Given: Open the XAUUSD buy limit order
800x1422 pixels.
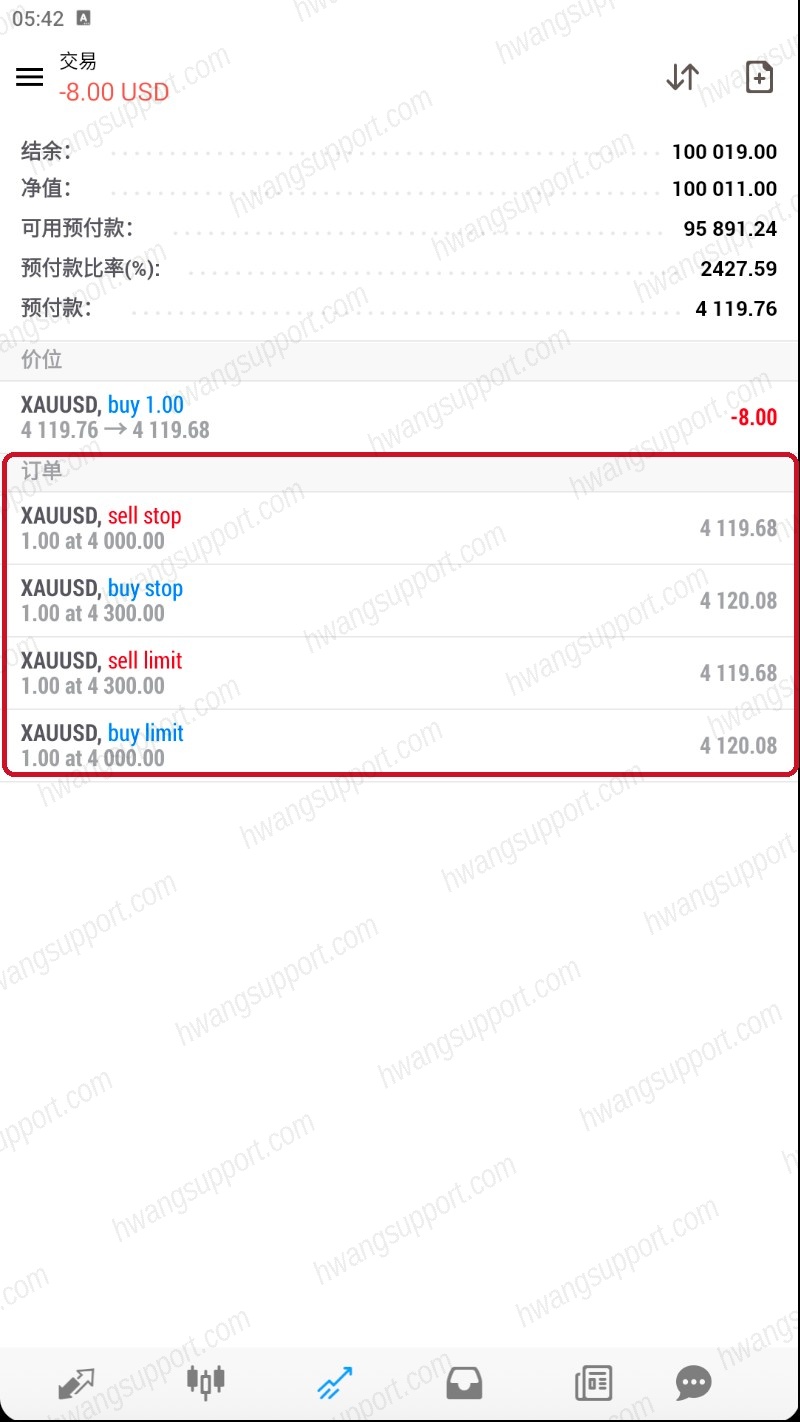Looking at the screenshot, I should tap(400, 745).
